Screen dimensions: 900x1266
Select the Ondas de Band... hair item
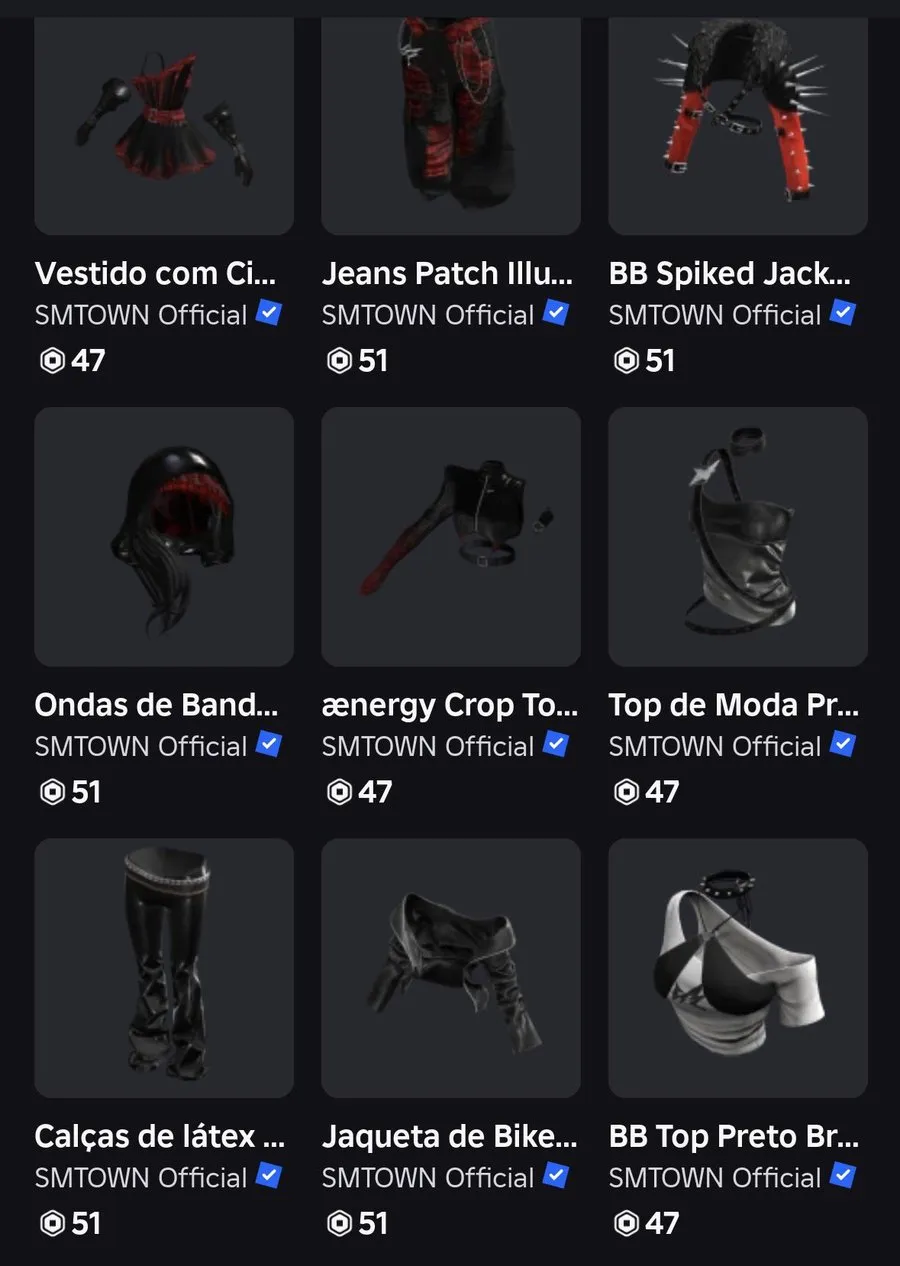tap(164, 537)
